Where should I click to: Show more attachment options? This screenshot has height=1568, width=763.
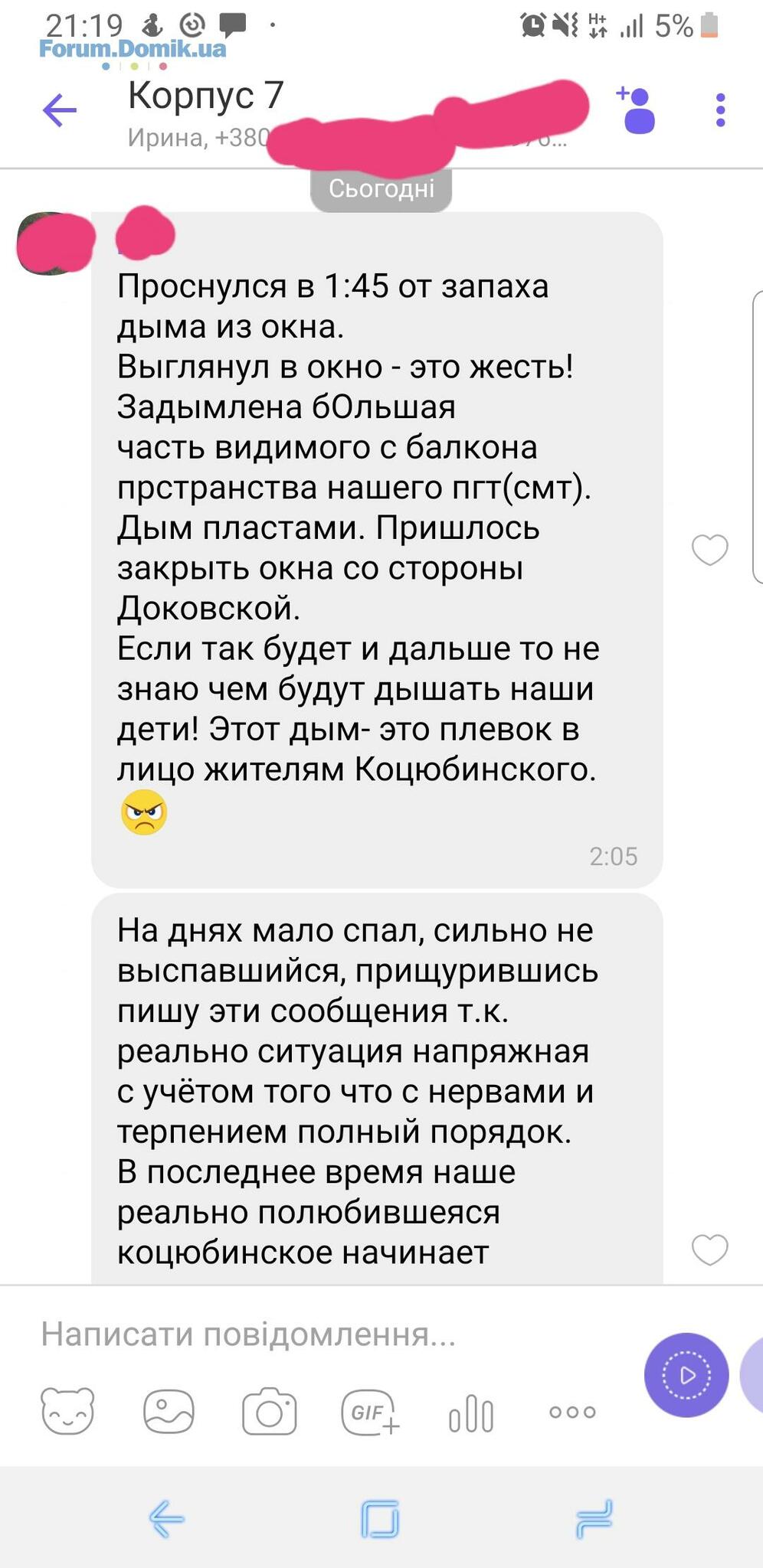pyautogui.click(x=571, y=1412)
